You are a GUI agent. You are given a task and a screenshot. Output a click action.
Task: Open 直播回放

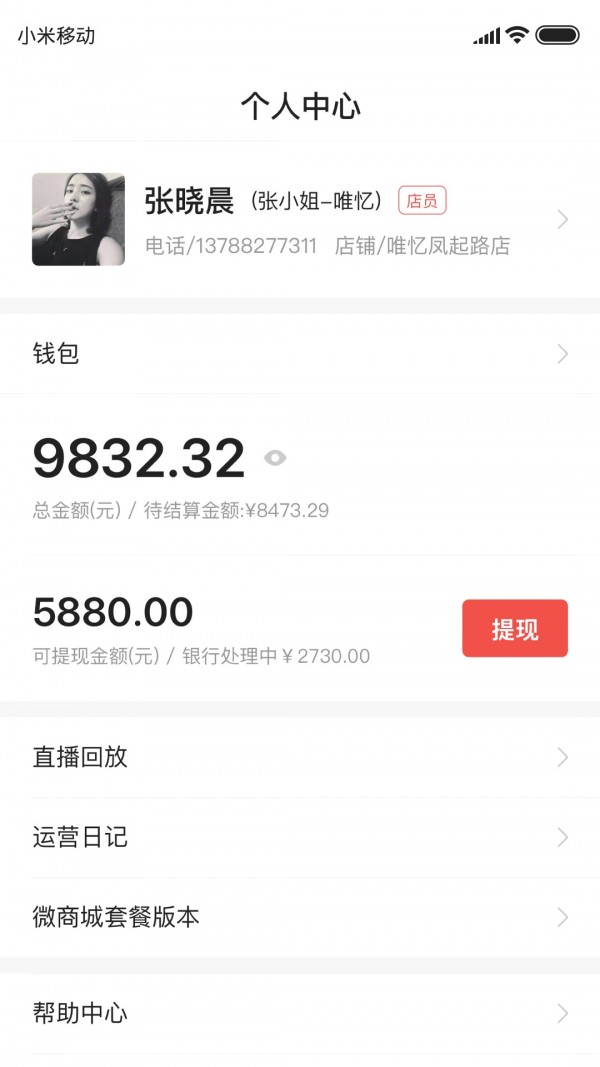[x=300, y=757]
